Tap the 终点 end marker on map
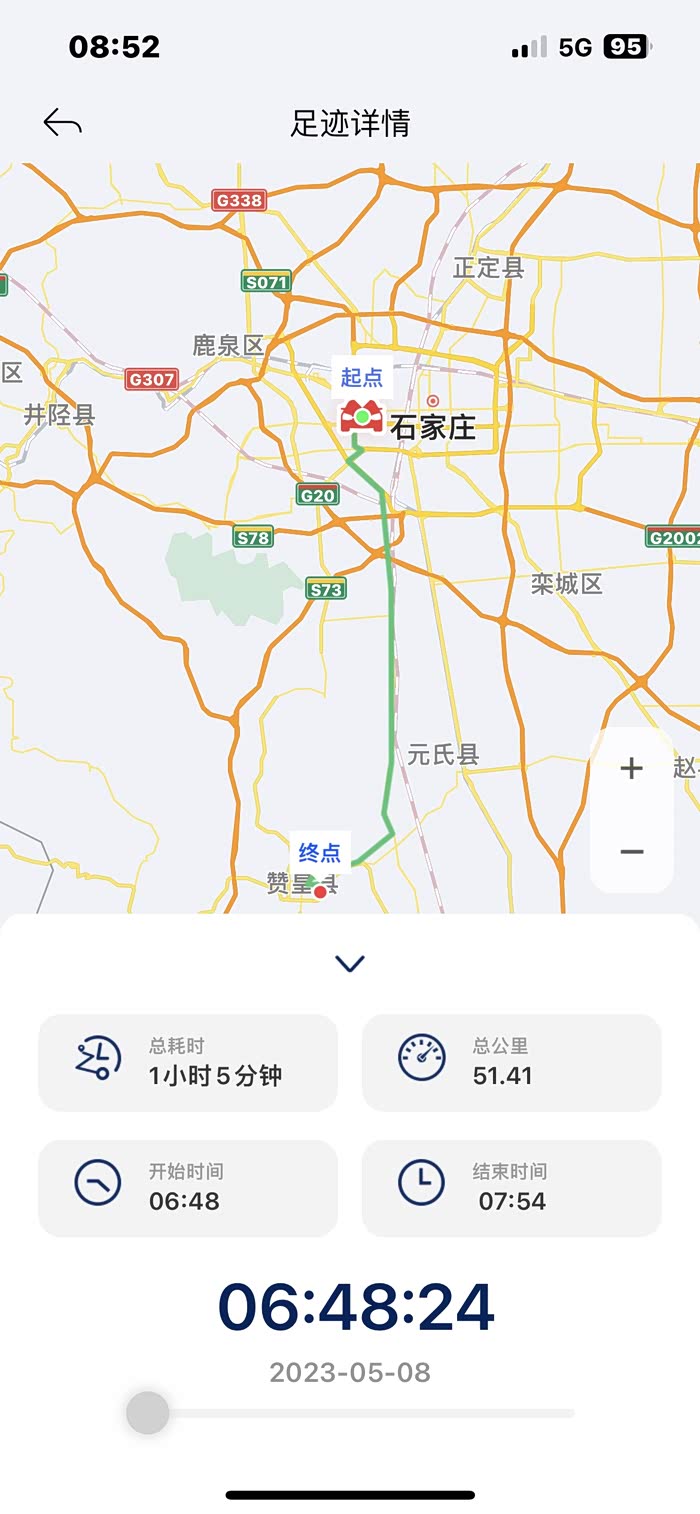This screenshot has width=700, height=1514. click(320, 890)
